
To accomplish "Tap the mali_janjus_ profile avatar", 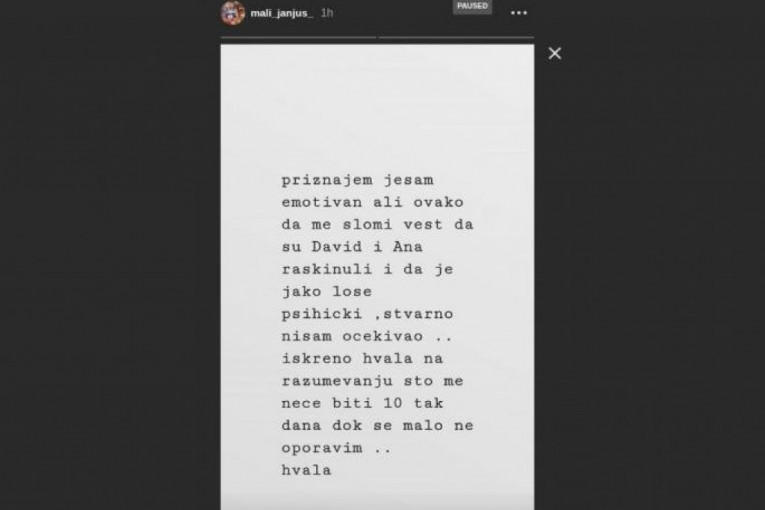I will point(232,14).
